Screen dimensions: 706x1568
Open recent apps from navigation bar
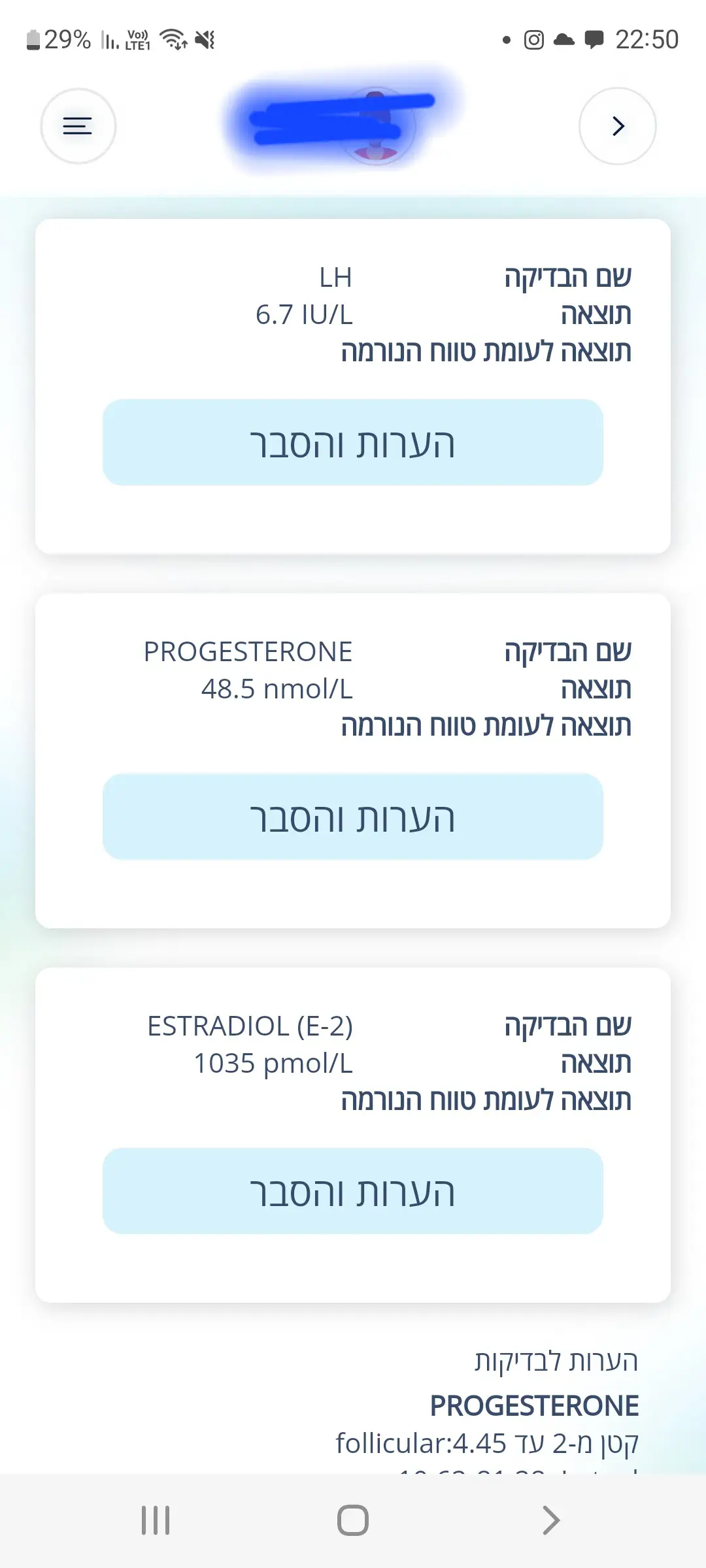[x=156, y=1520]
